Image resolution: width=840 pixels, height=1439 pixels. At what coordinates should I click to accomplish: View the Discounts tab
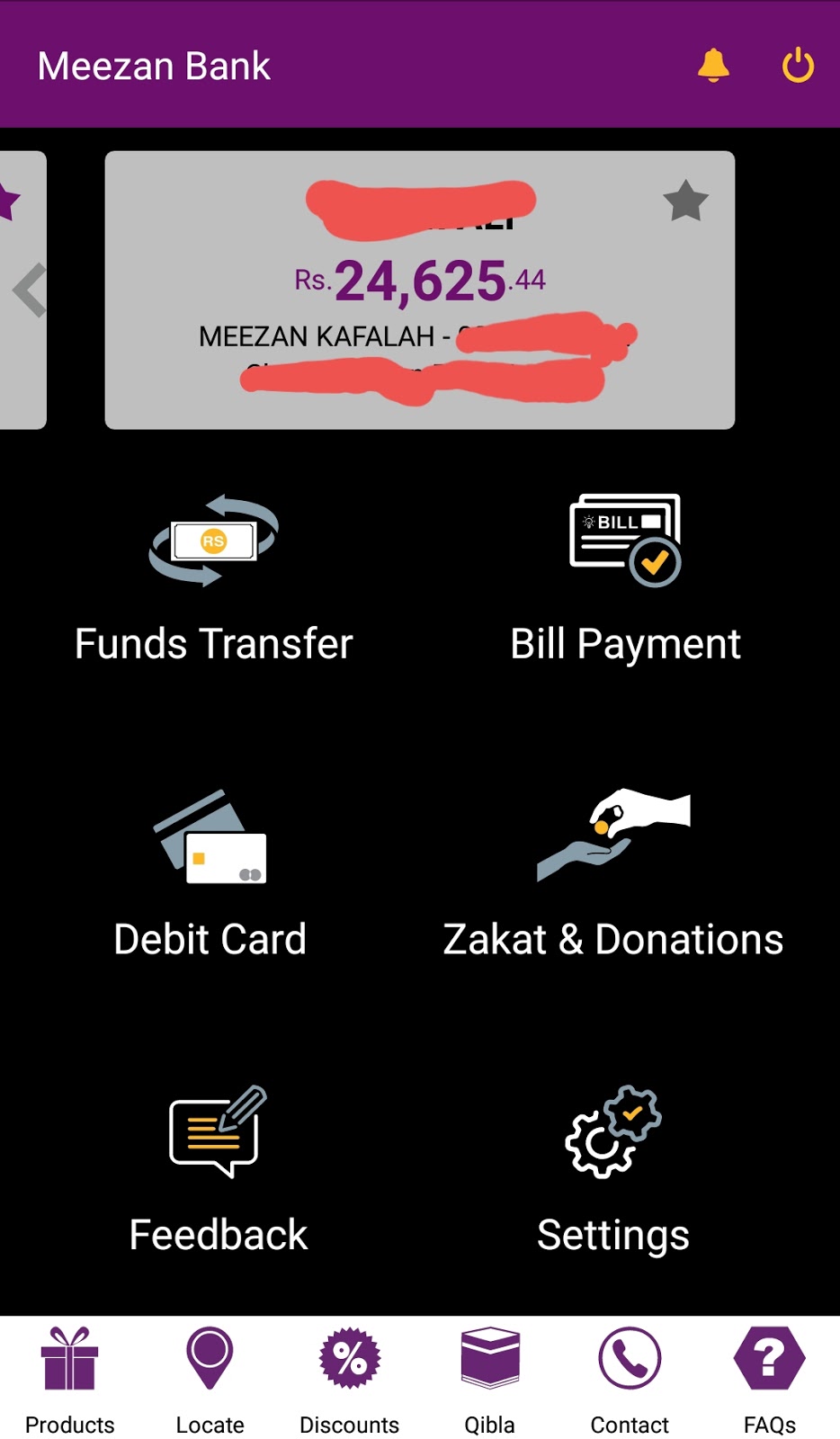click(350, 1381)
